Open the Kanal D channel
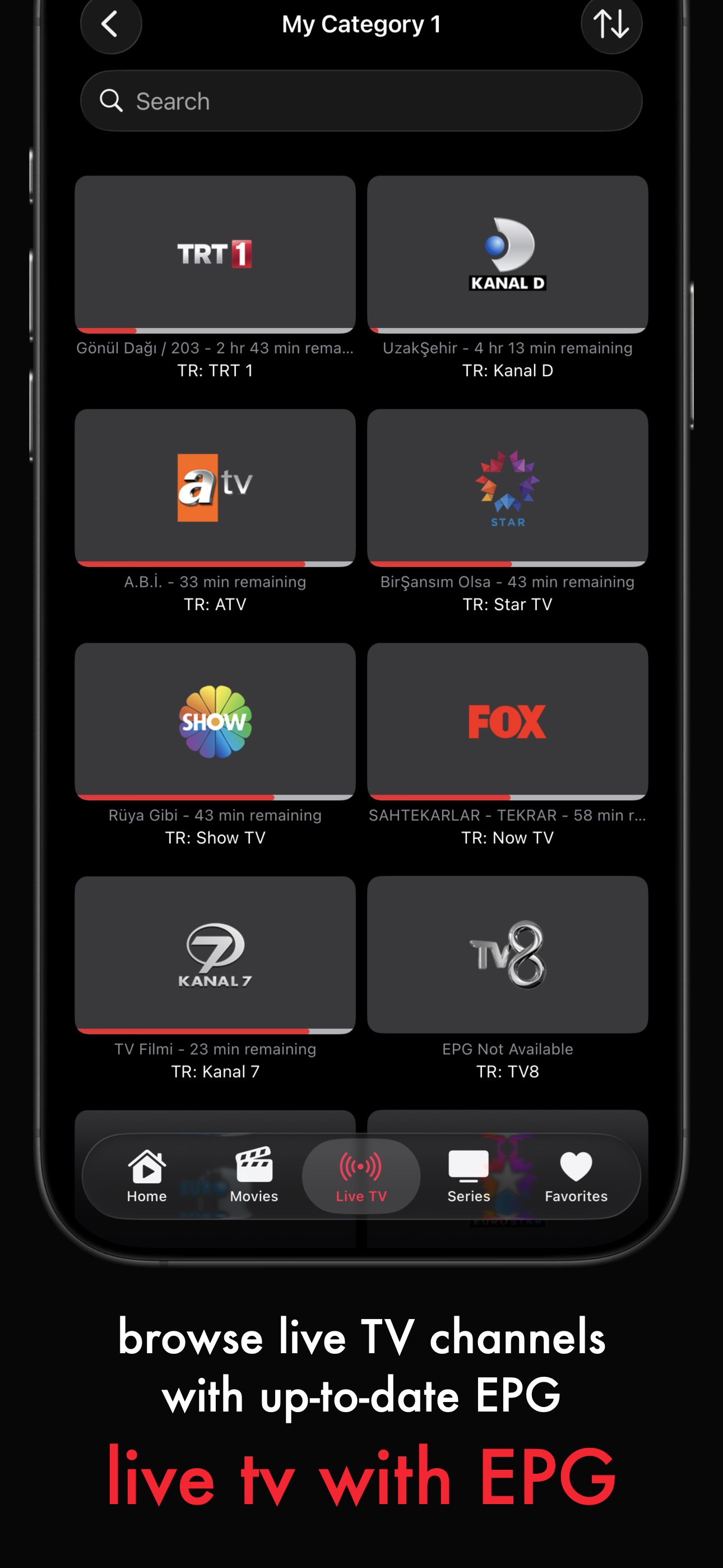The height and width of the screenshot is (1568, 723). click(x=509, y=255)
